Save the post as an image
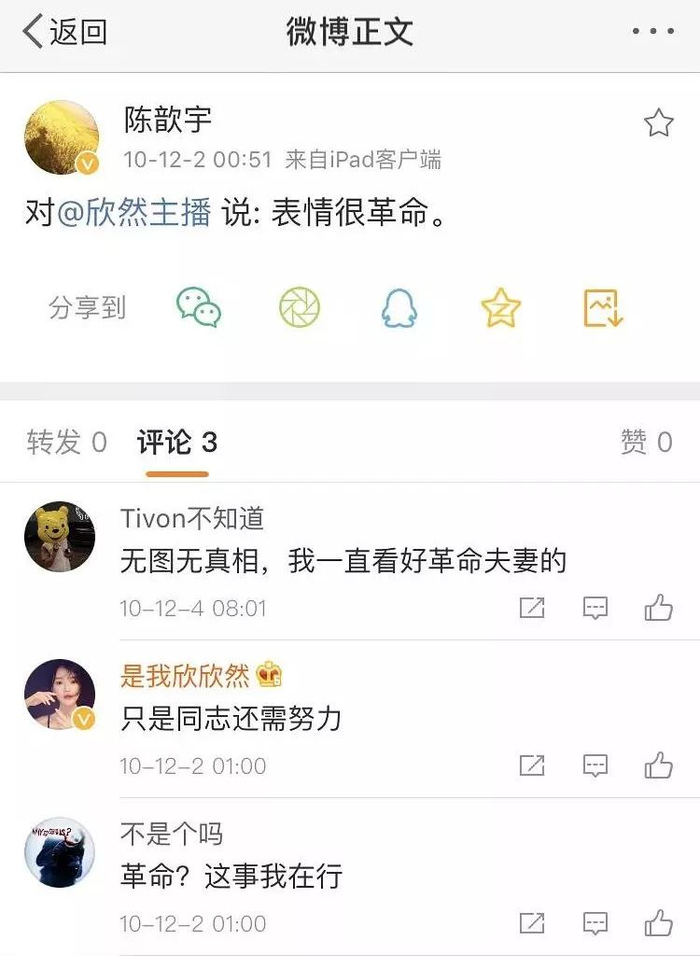Image resolution: width=700 pixels, height=956 pixels. point(603,307)
